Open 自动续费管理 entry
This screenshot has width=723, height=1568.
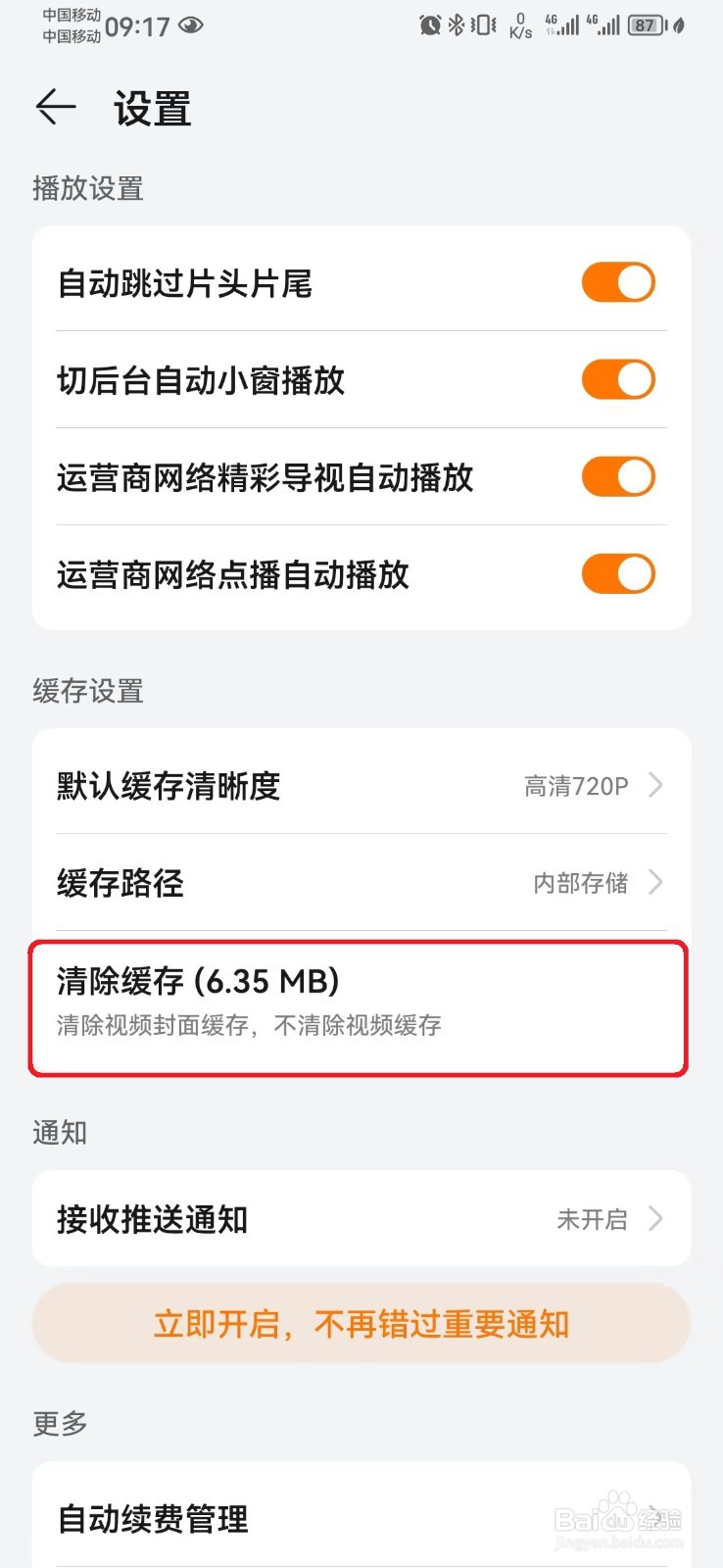361,1520
